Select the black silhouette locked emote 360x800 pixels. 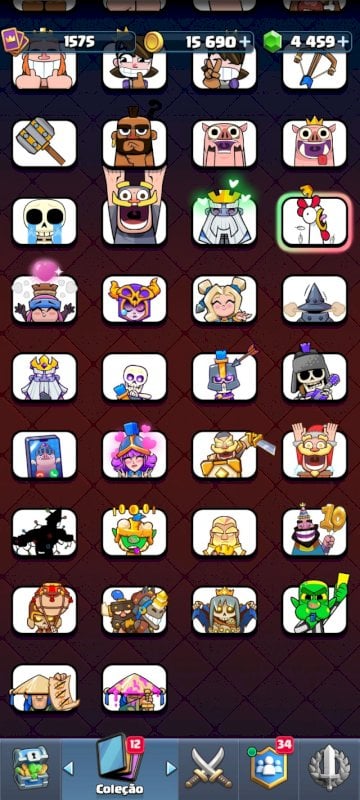(x=44, y=532)
